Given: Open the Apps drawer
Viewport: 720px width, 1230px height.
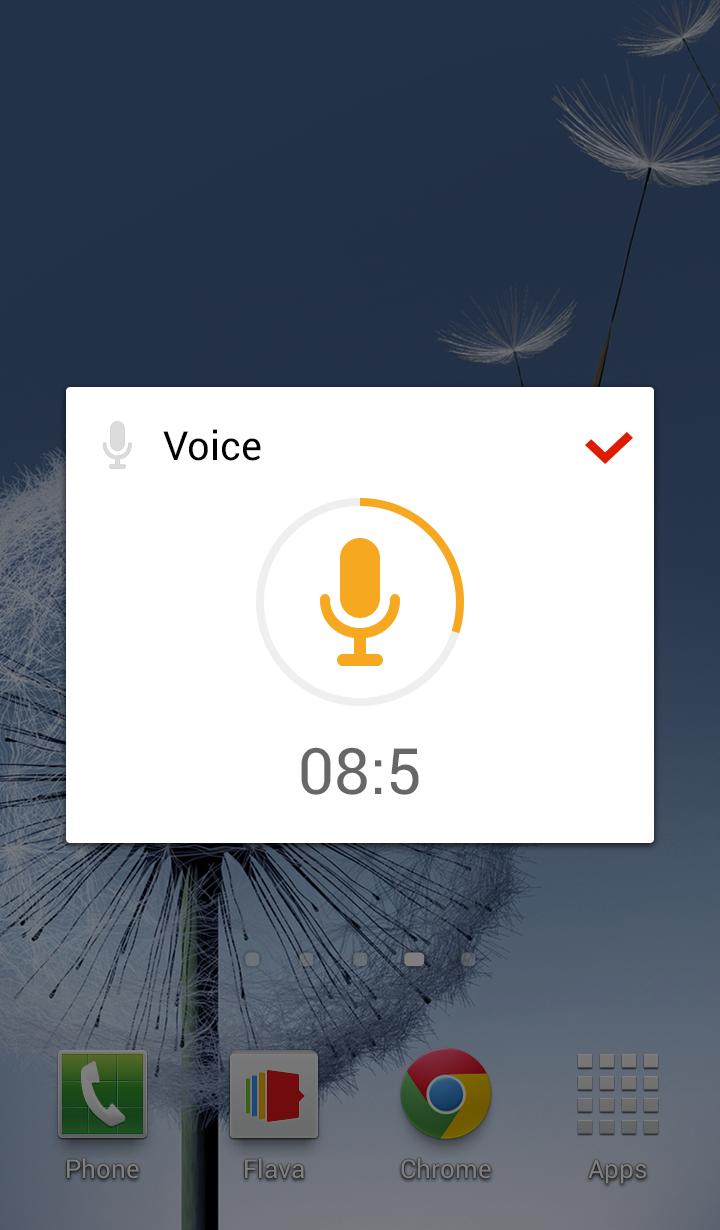Looking at the screenshot, I should click(x=617, y=1096).
